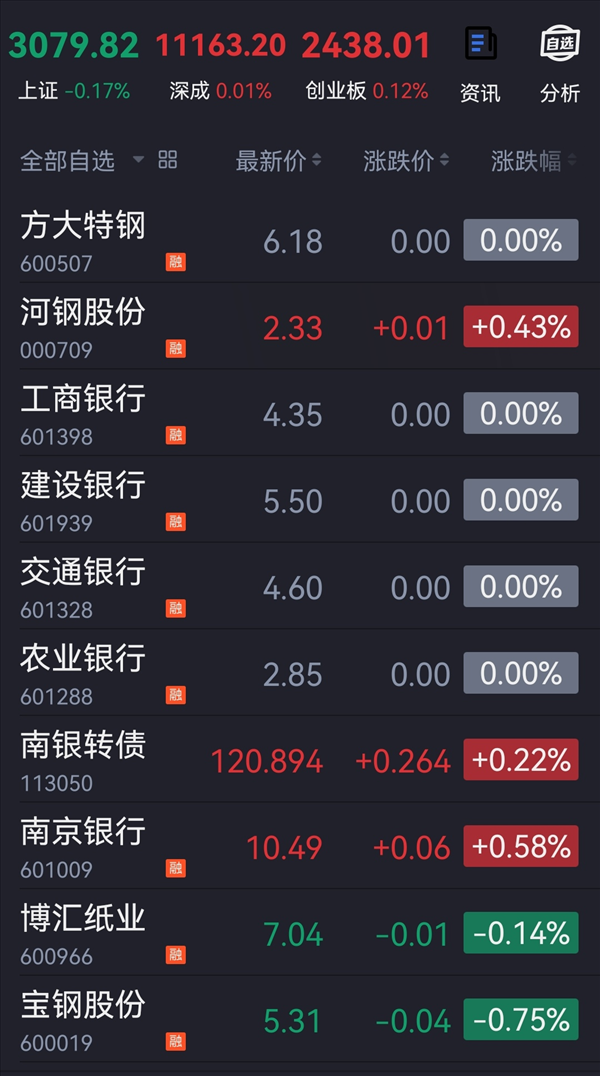Expand the 全部自选 dropdown

coord(82,161)
